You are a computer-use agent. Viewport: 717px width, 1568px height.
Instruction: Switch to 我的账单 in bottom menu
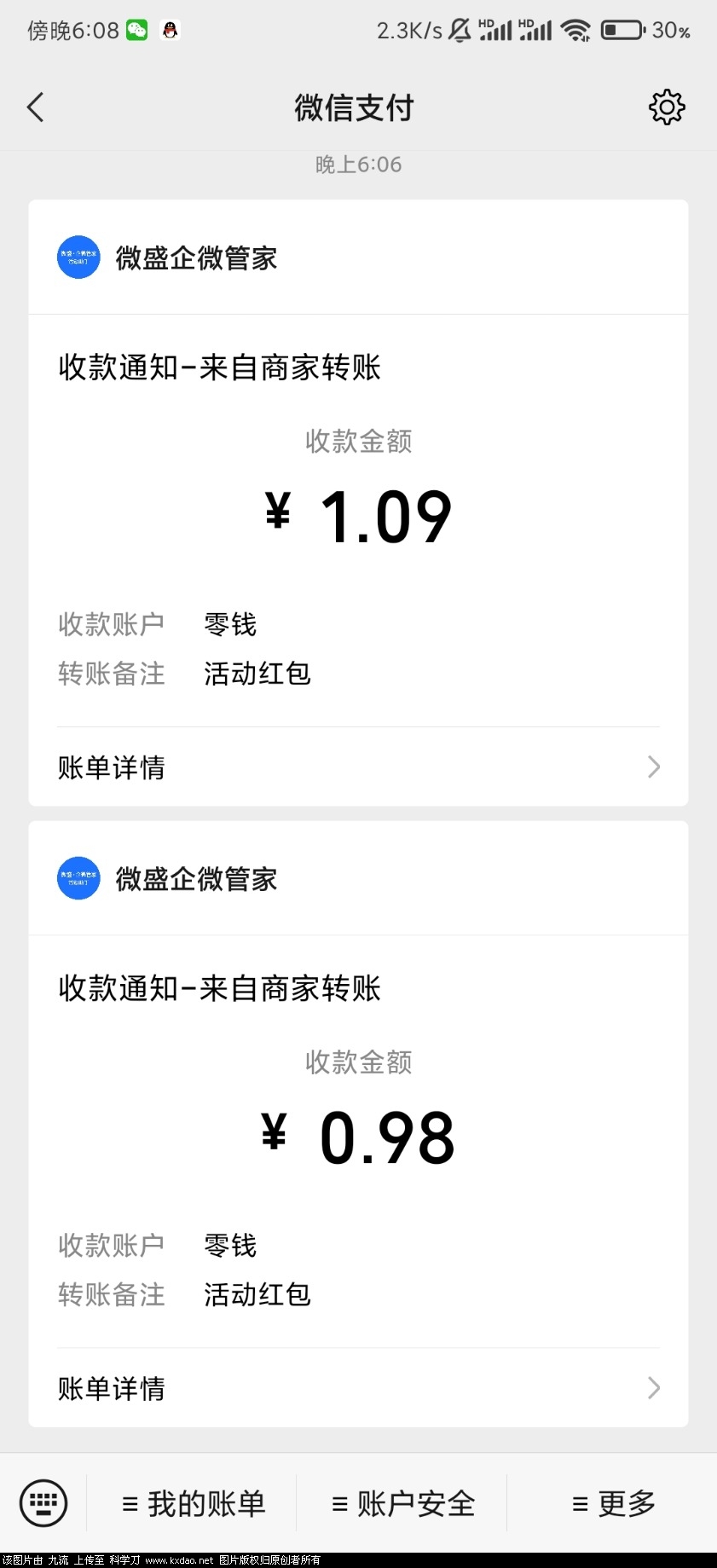click(194, 1504)
